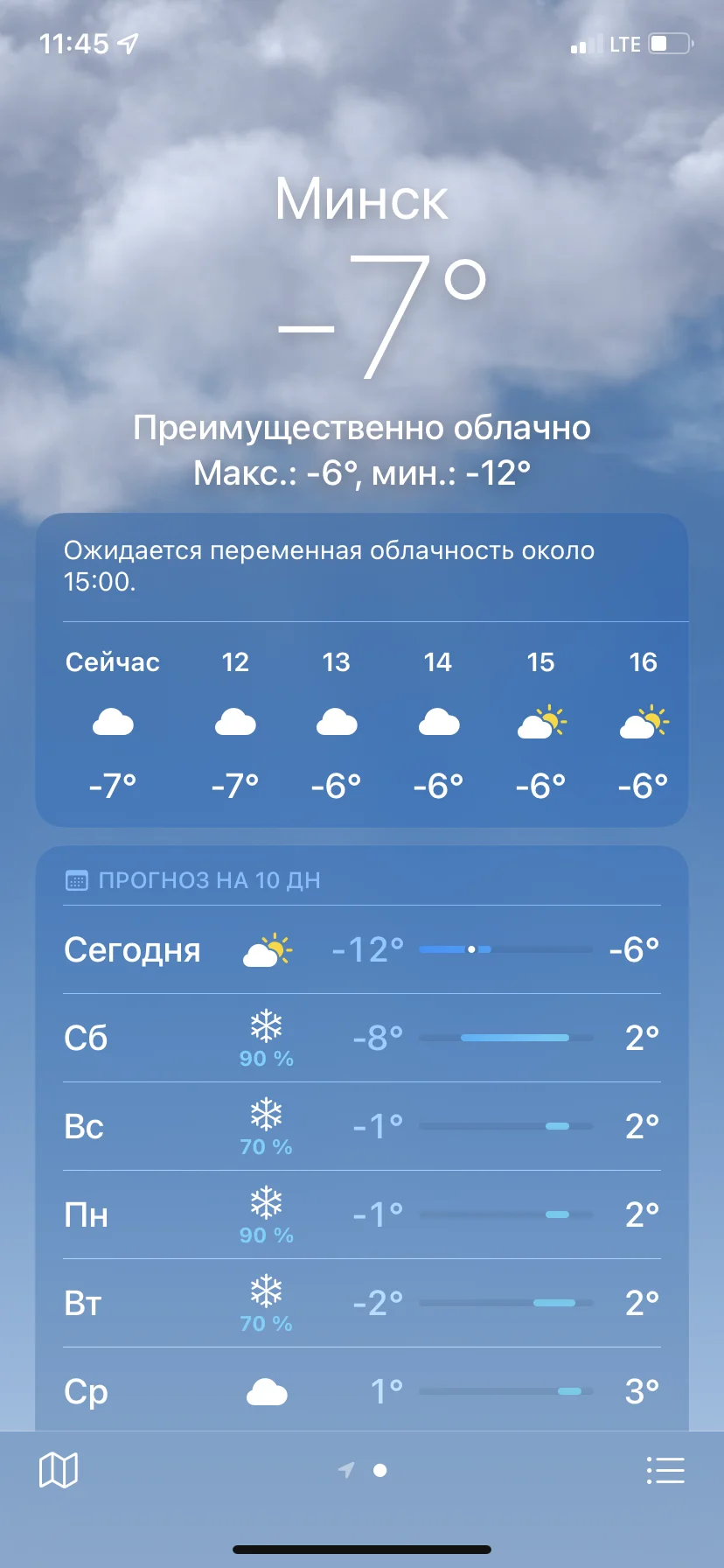Tap the Минск city title
724x1568 pixels.
(361, 199)
